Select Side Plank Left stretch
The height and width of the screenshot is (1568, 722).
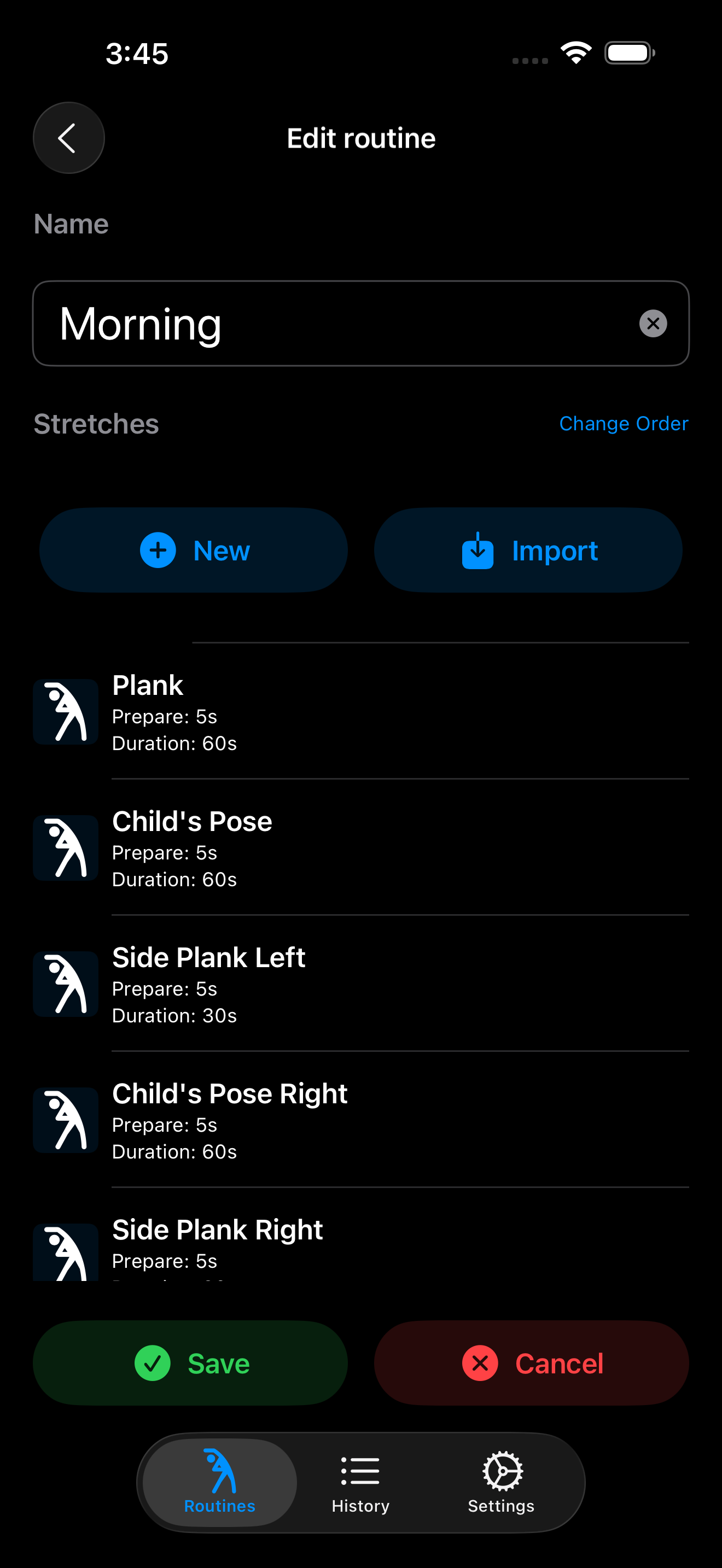360,984
